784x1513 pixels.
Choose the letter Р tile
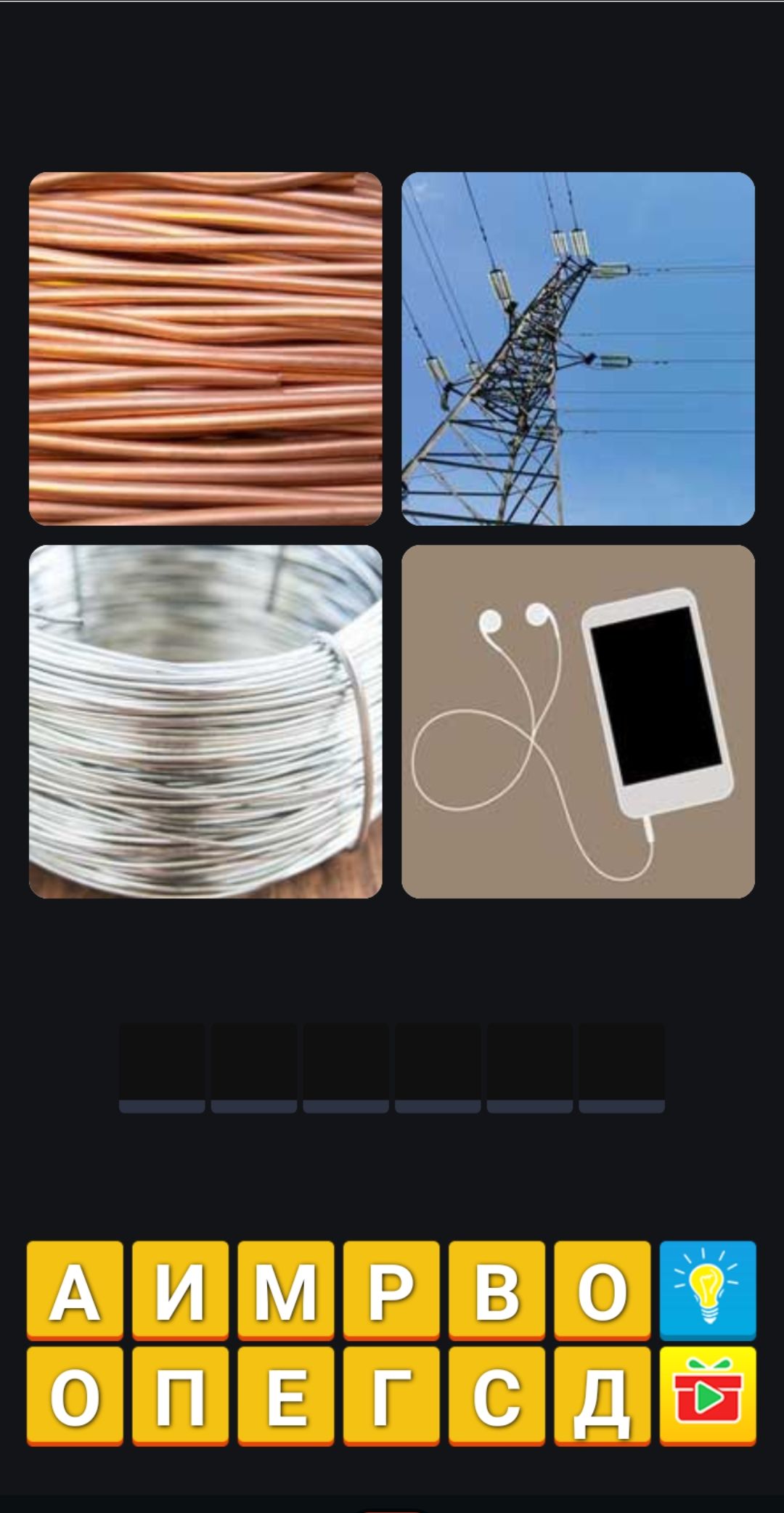391,1291
